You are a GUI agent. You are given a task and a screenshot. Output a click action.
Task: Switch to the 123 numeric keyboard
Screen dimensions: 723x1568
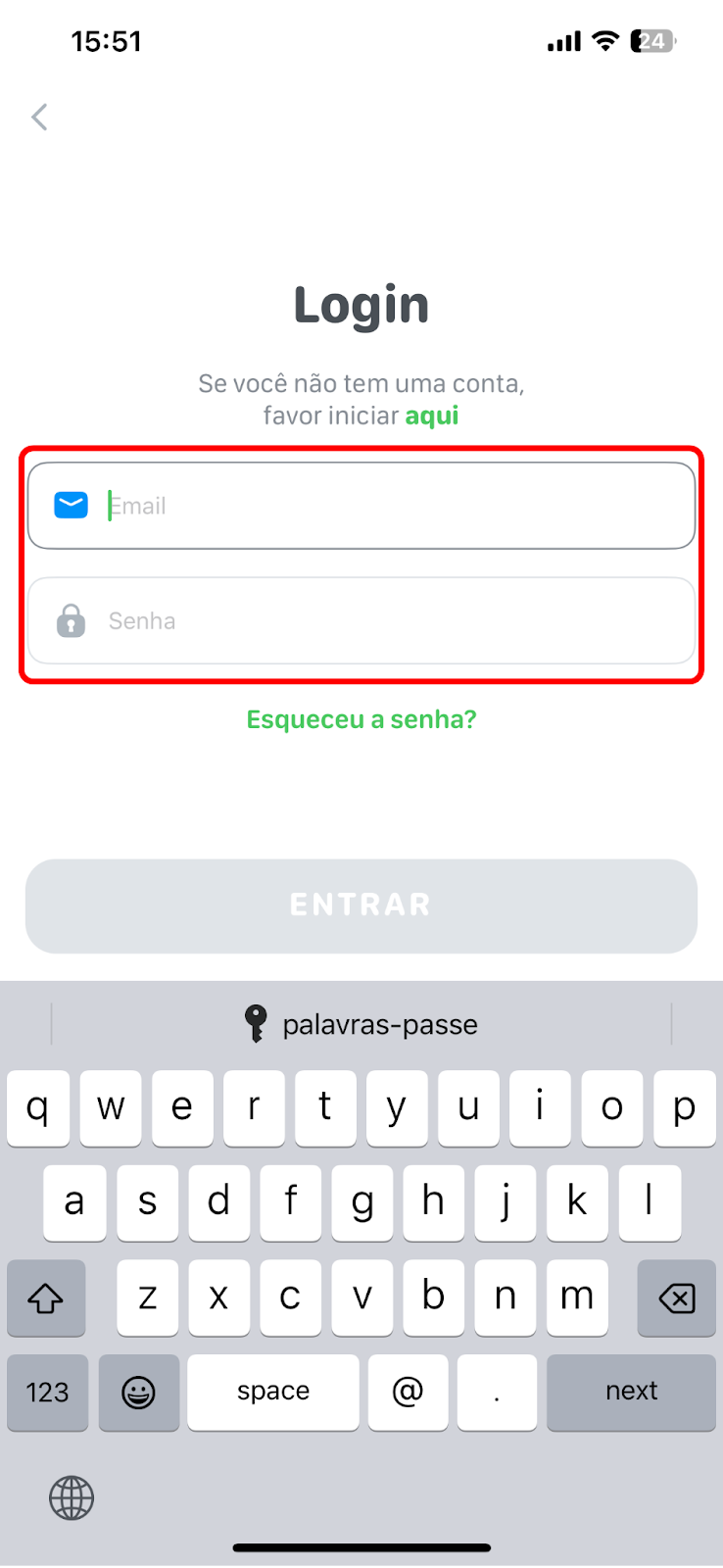[47, 1392]
